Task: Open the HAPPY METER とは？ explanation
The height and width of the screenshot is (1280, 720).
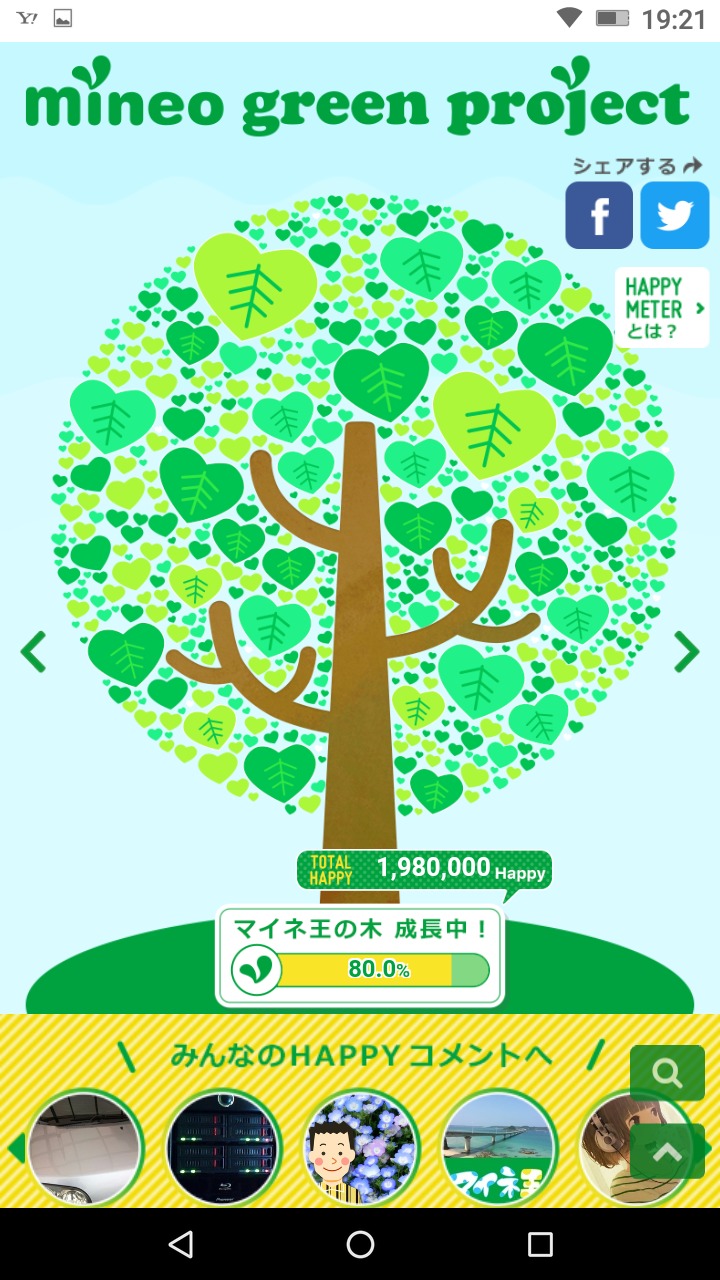Action: [662, 308]
